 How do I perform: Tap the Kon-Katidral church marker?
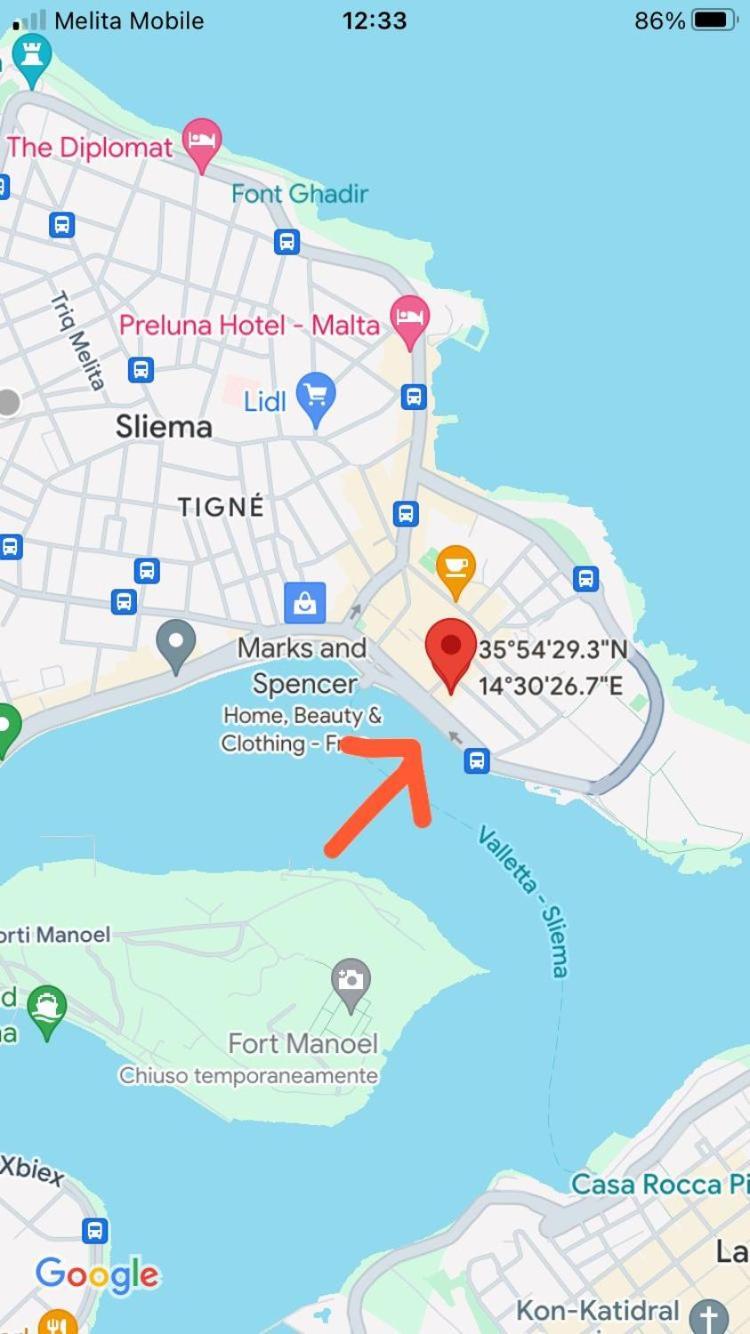pyautogui.click(x=709, y=1315)
